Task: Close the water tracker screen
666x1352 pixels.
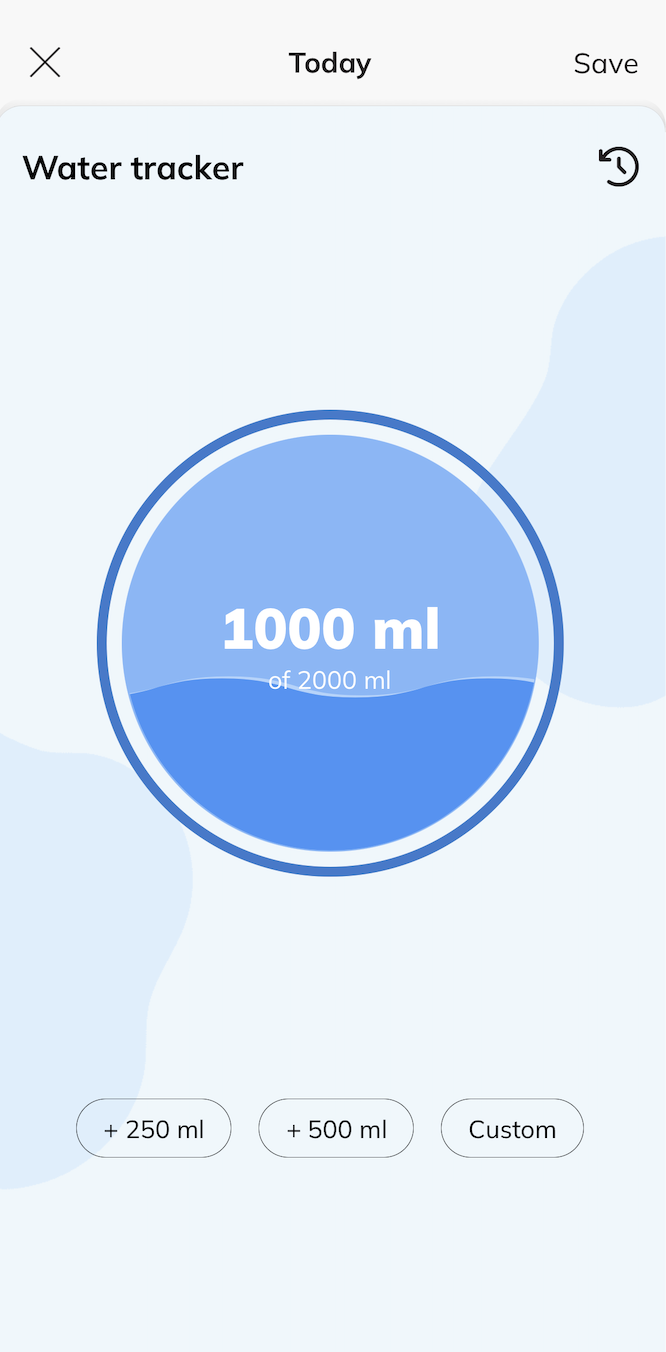Action: pyautogui.click(x=45, y=63)
